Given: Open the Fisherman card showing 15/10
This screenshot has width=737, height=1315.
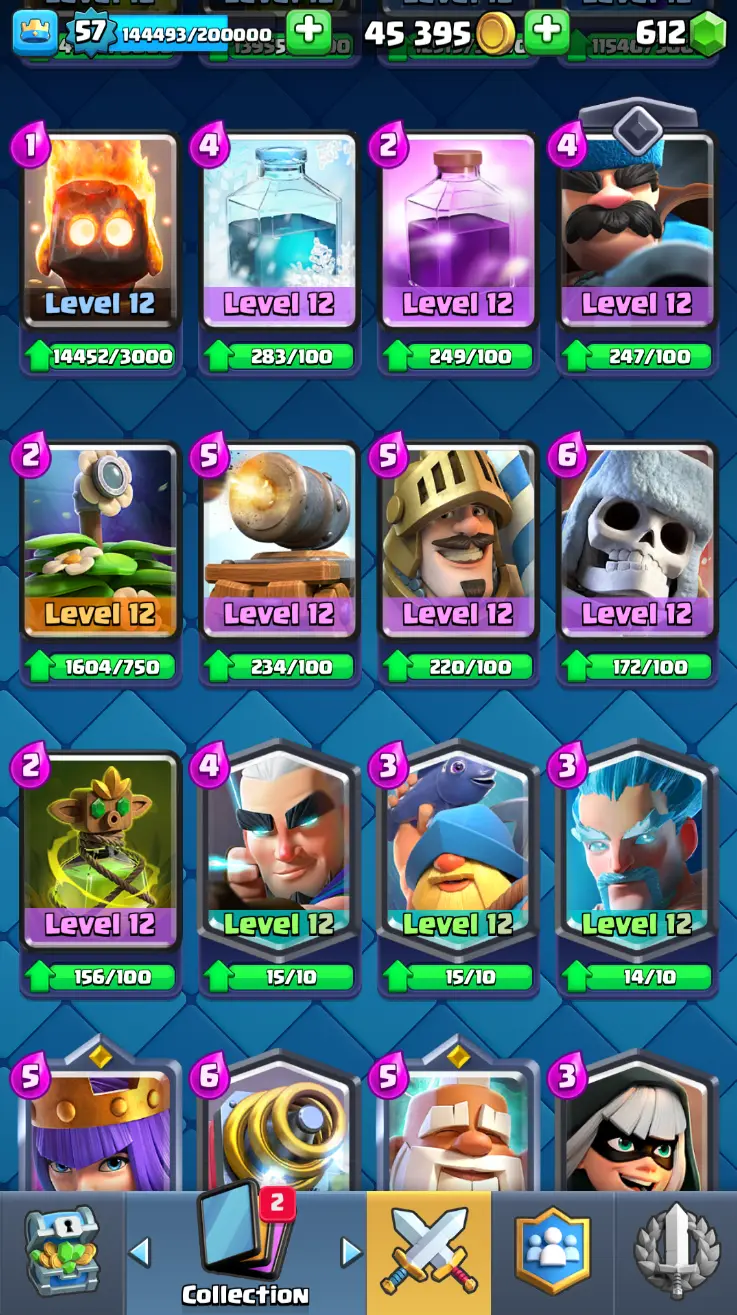Looking at the screenshot, I should pyautogui.click(x=458, y=850).
